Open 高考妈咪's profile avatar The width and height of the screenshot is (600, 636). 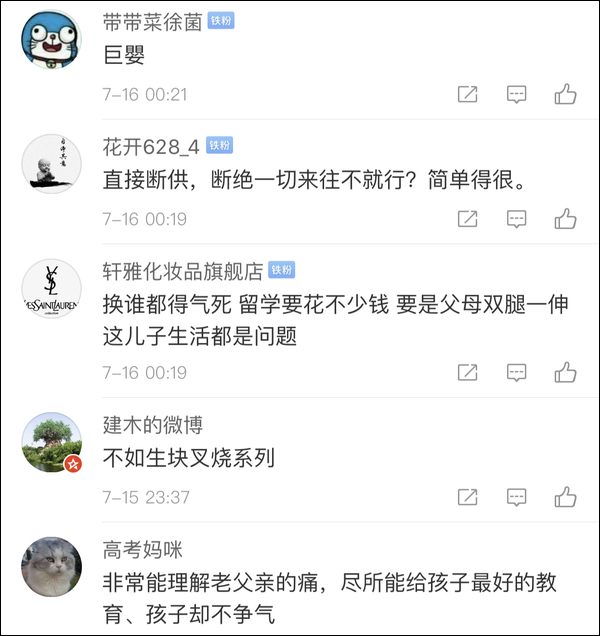coord(51,566)
